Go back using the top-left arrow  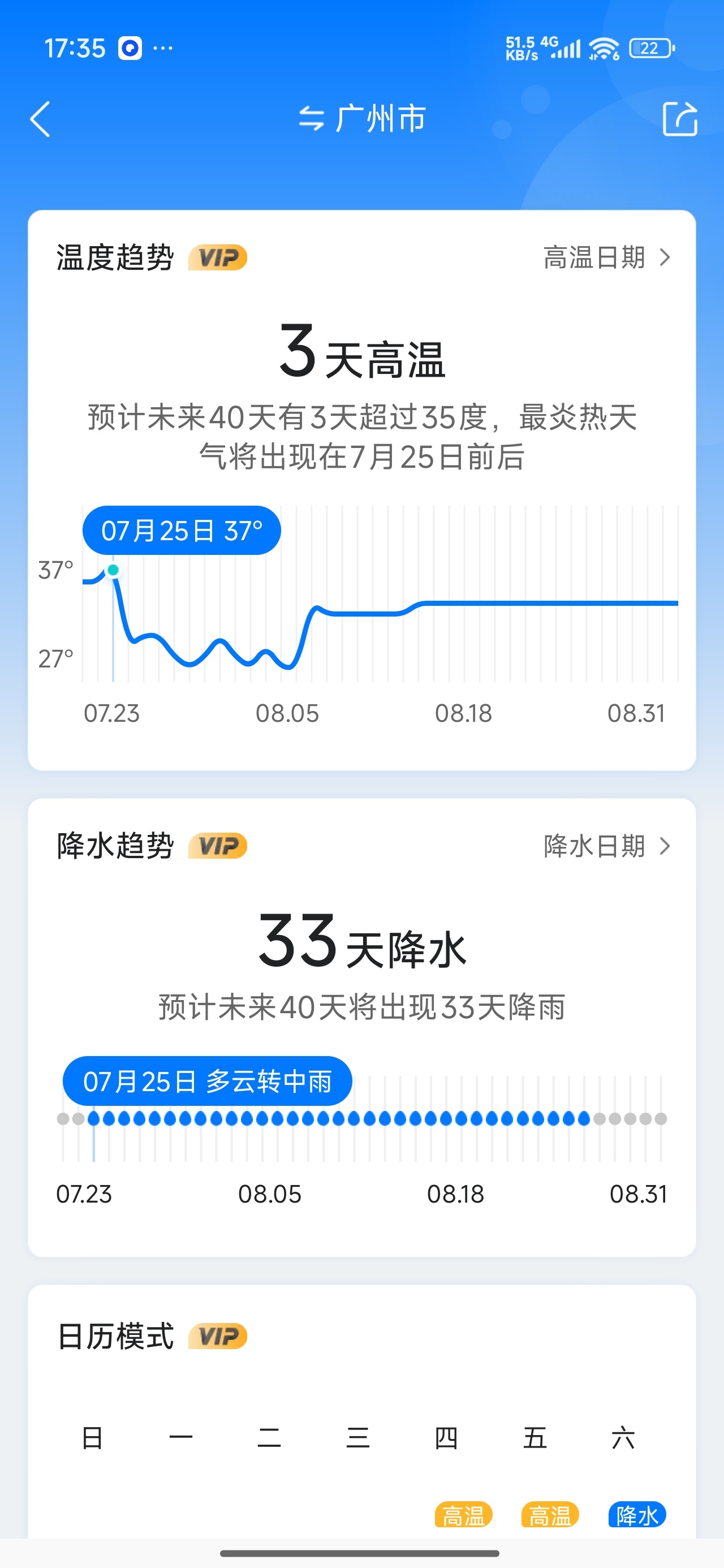tap(40, 119)
